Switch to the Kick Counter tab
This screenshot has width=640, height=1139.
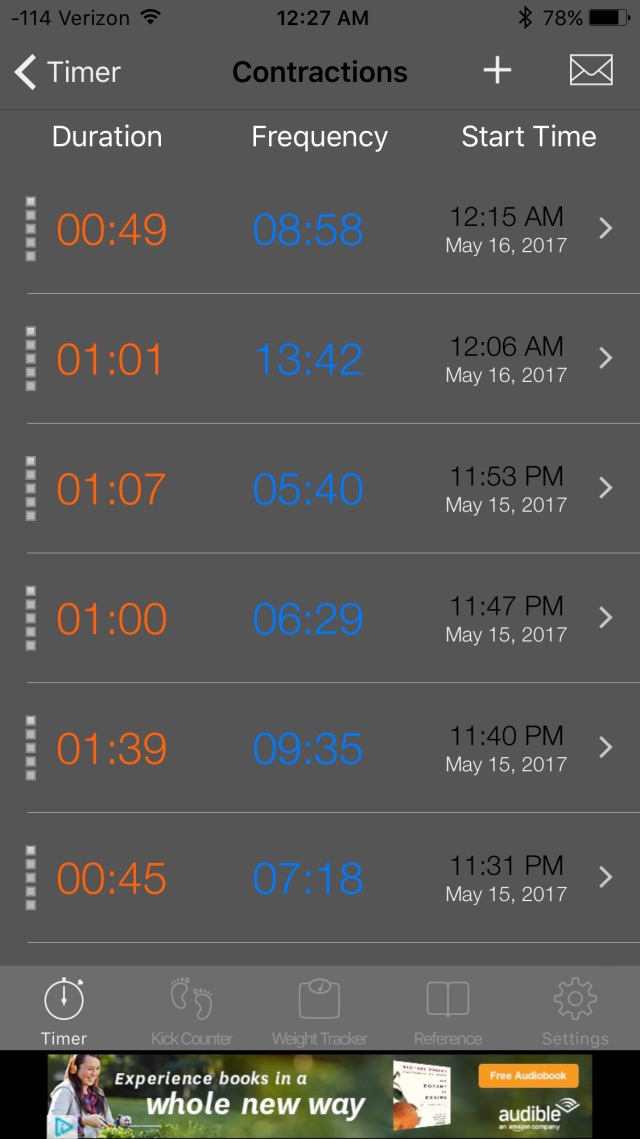(192, 1010)
